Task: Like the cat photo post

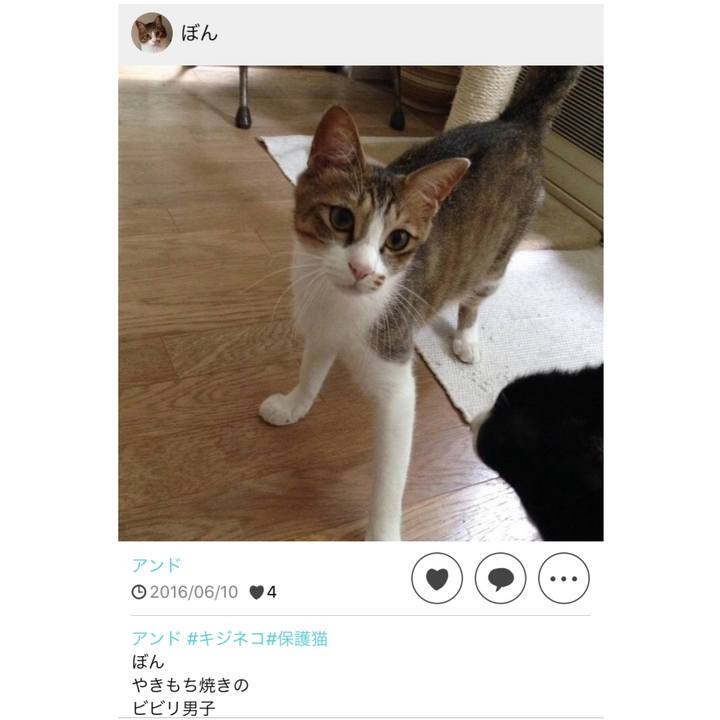Action: coord(437,578)
